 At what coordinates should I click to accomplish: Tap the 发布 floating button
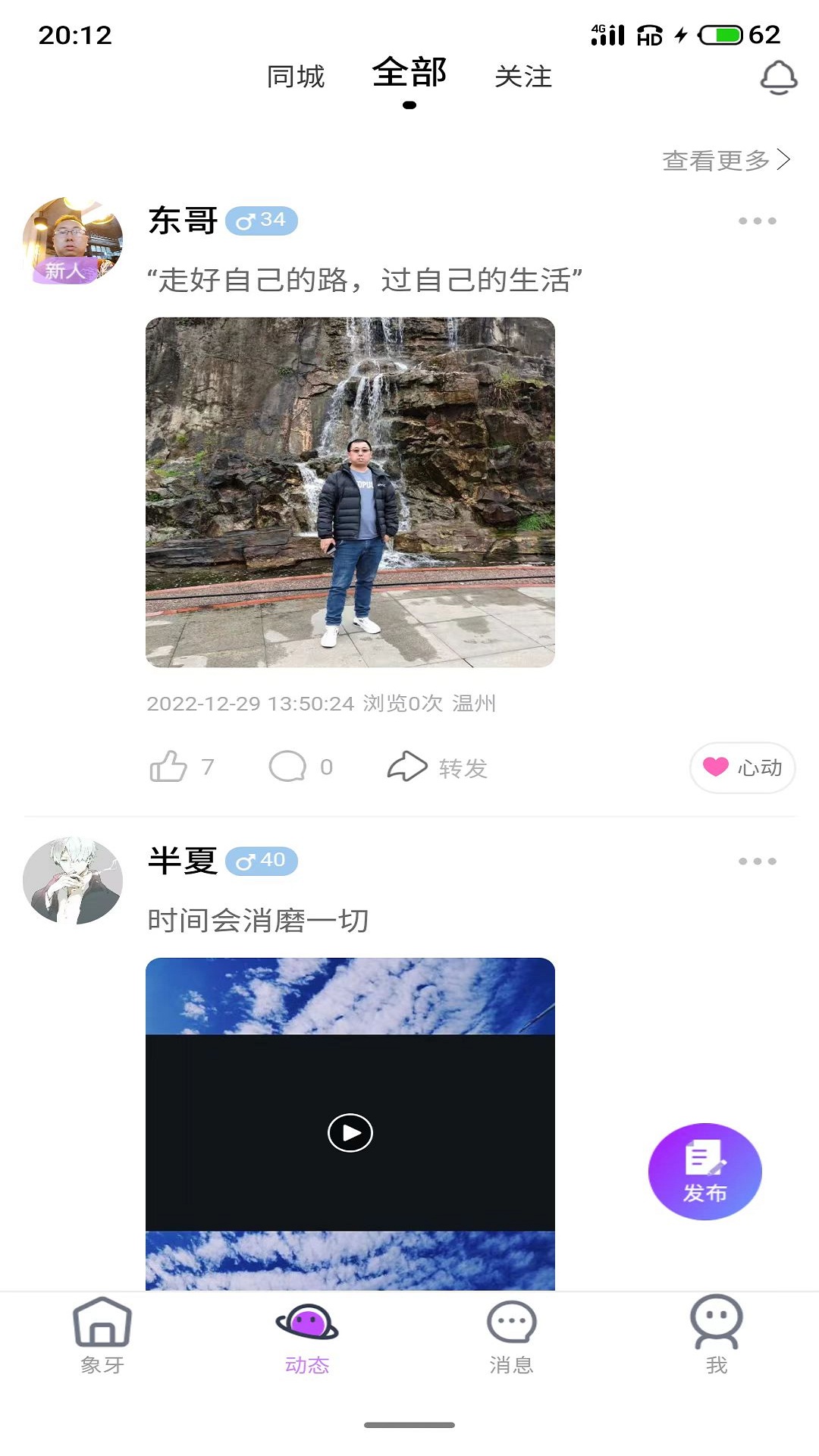[704, 1172]
